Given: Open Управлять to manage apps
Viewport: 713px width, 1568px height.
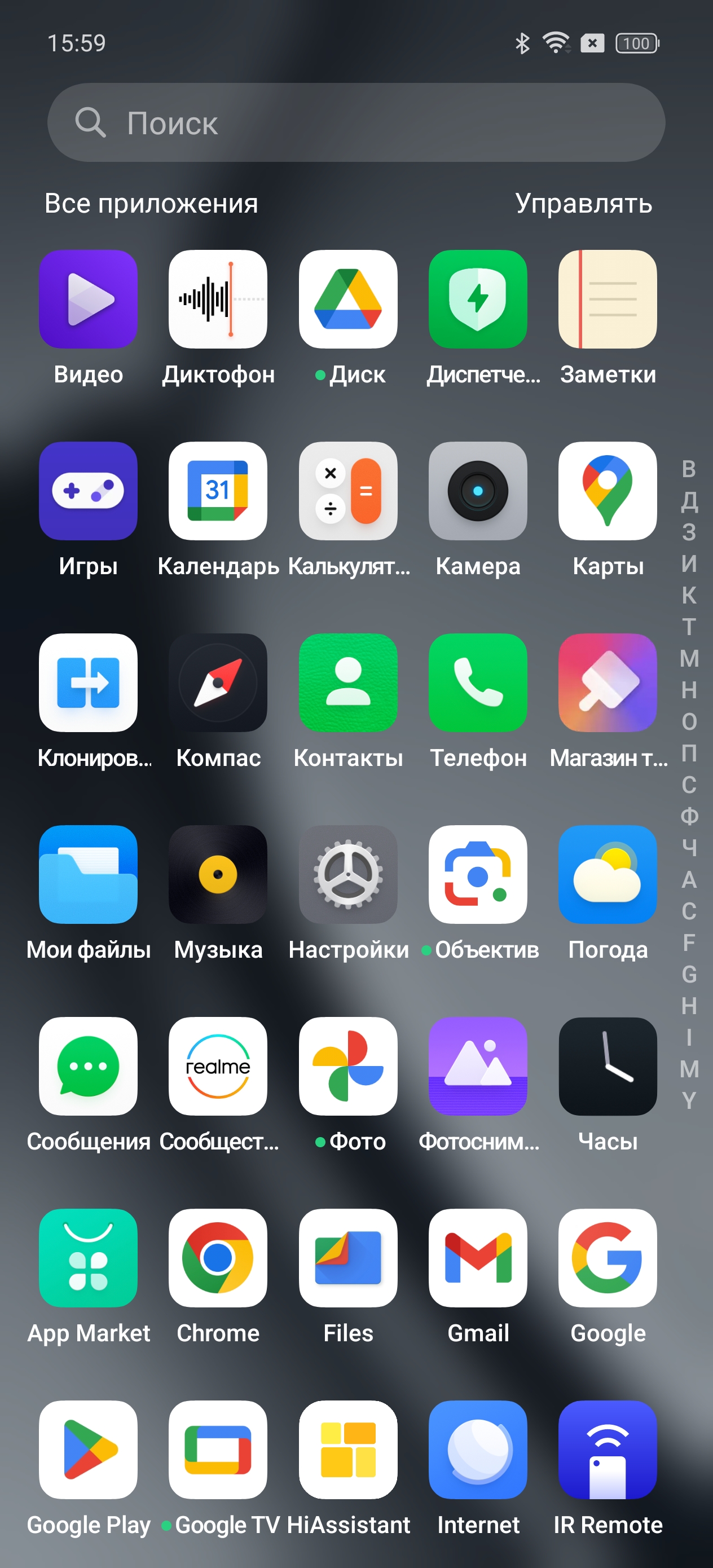Looking at the screenshot, I should click(x=583, y=203).
